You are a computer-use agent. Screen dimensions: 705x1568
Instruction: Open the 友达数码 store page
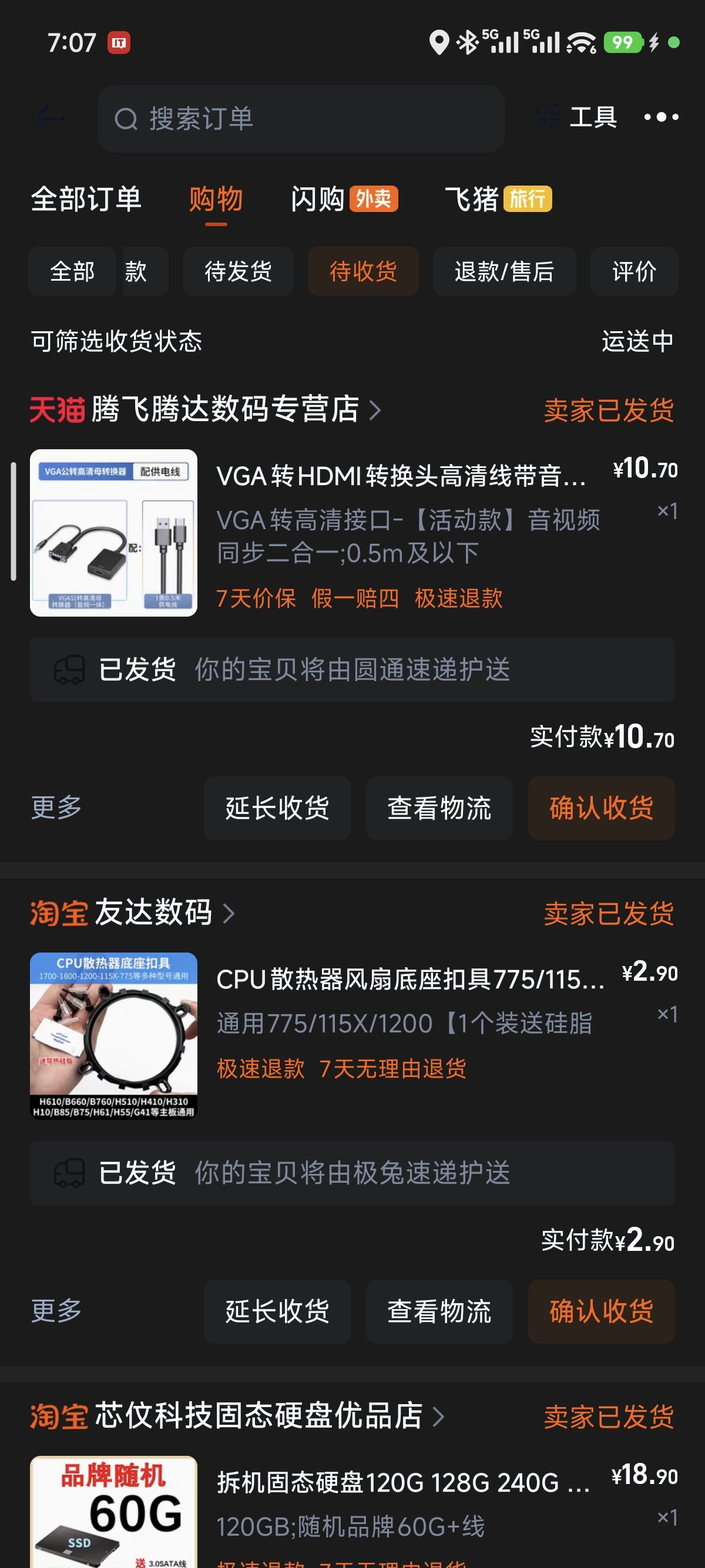[x=153, y=913]
